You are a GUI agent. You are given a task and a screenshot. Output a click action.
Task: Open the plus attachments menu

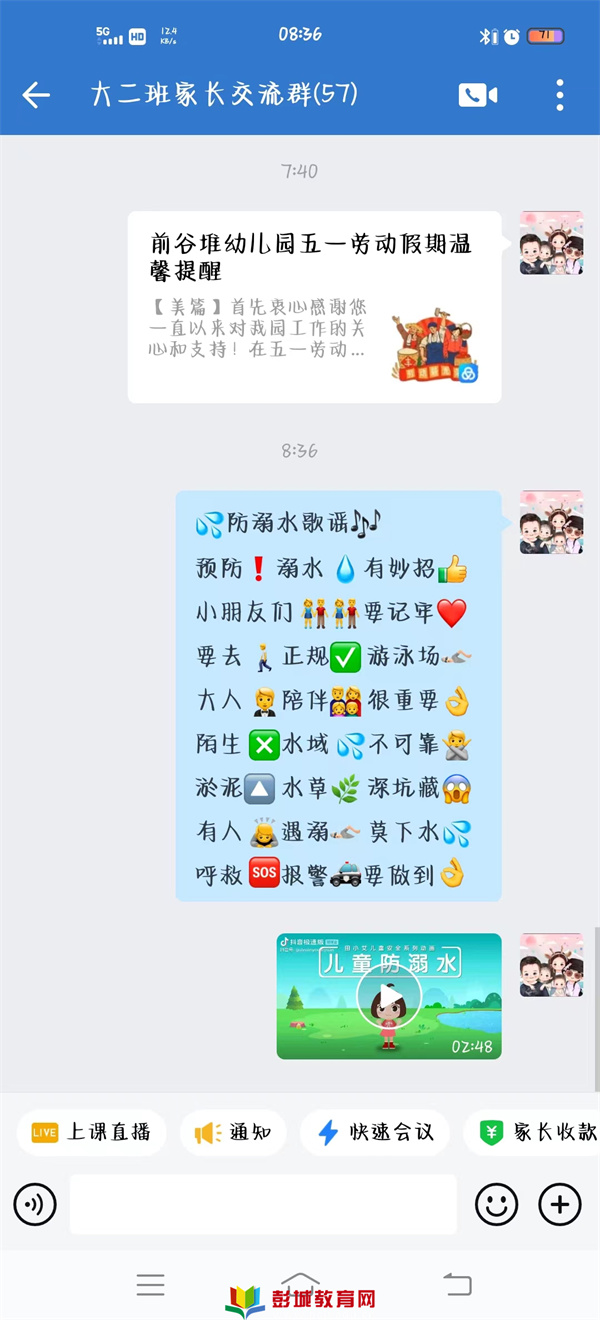pyautogui.click(x=560, y=1204)
